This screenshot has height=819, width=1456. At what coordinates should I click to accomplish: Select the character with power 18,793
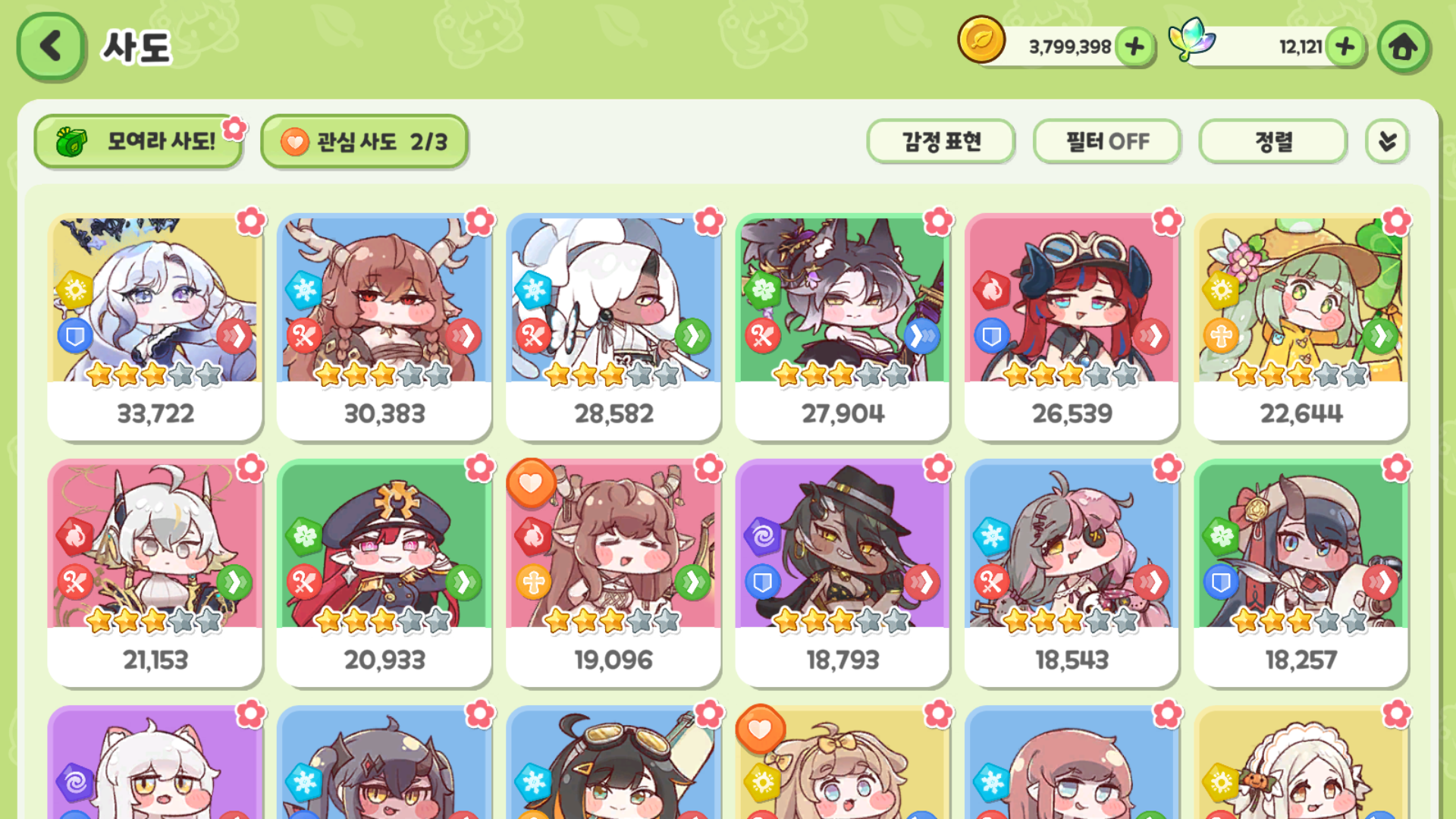[843, 573]
